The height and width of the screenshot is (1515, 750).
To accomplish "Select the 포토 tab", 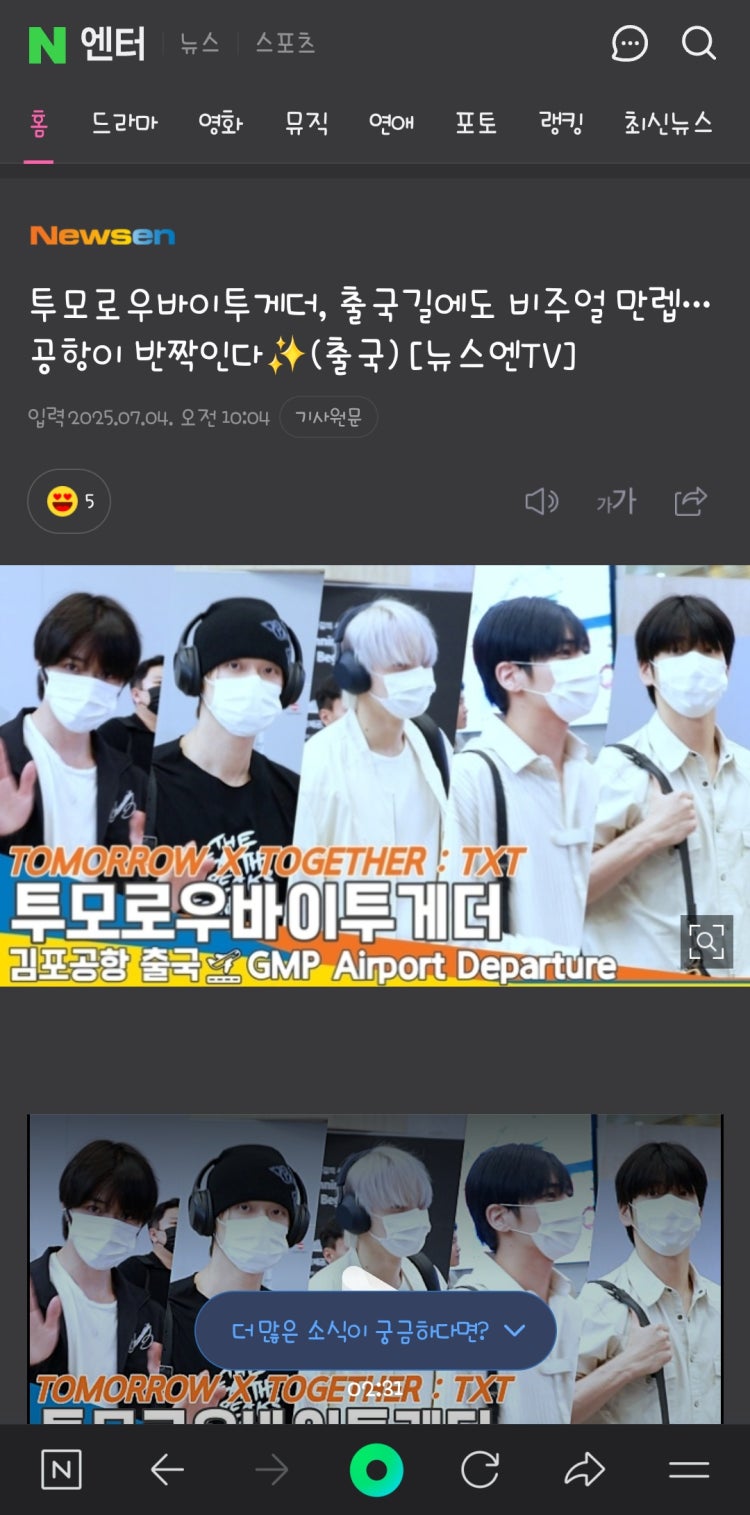I will (476, 124).
